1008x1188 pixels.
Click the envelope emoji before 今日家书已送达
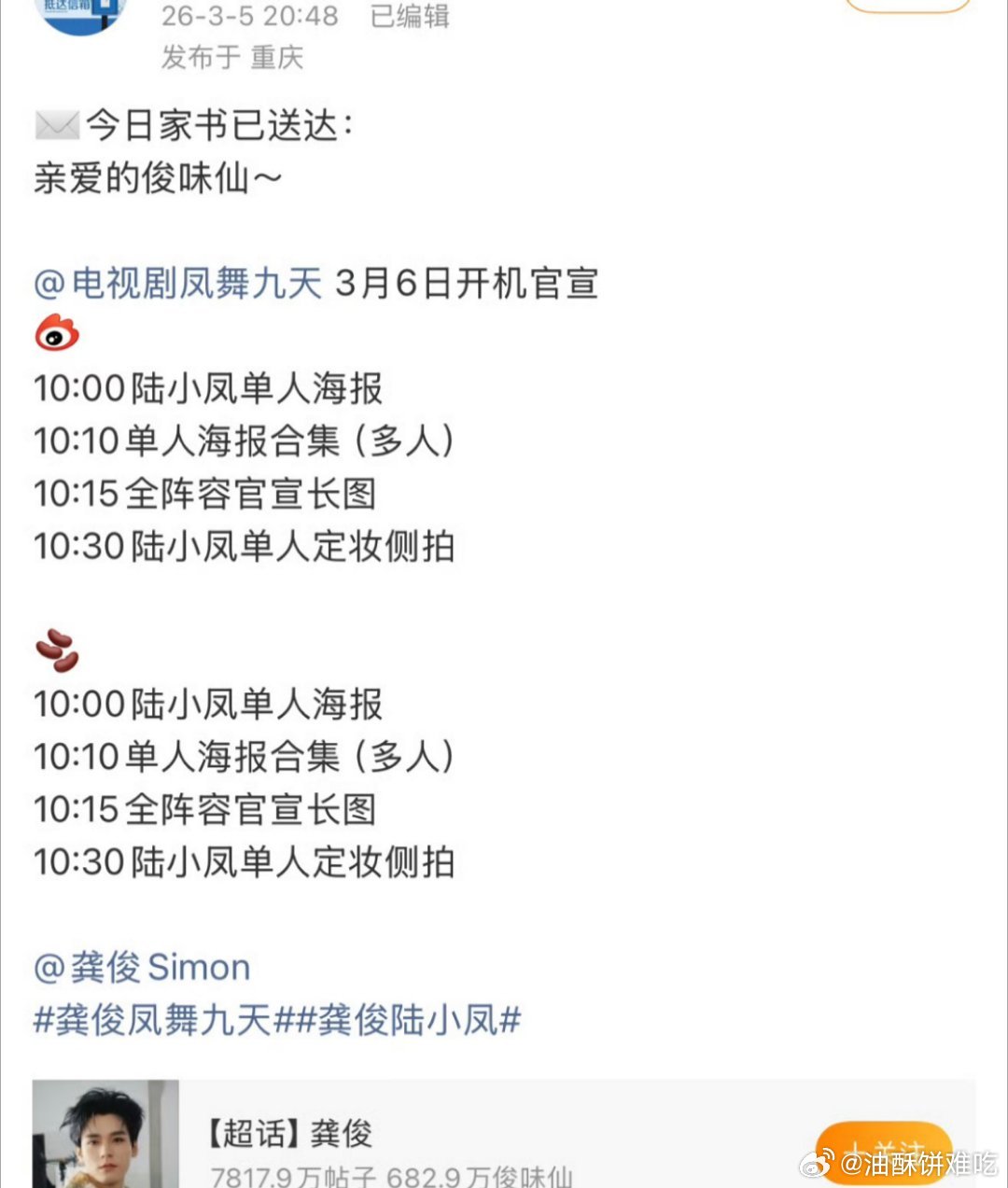coord(56,125)
